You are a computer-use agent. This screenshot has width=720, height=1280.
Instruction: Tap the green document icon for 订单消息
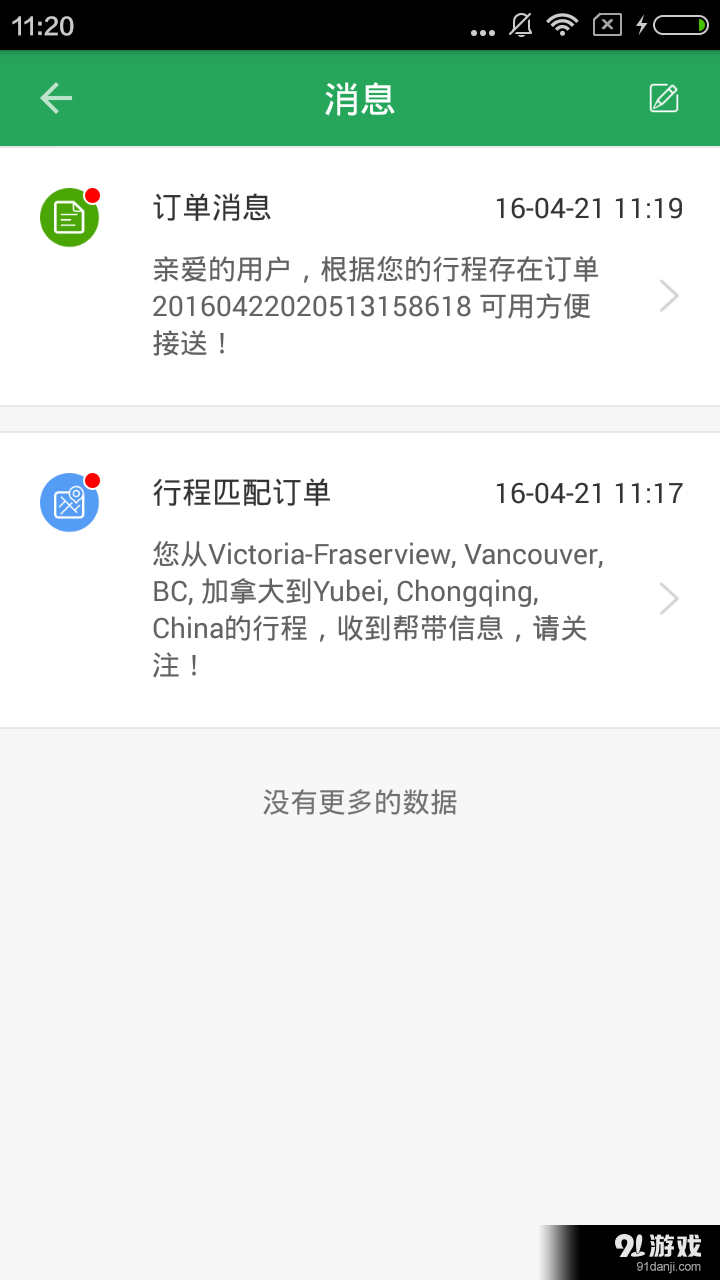(x=68, y=215)
